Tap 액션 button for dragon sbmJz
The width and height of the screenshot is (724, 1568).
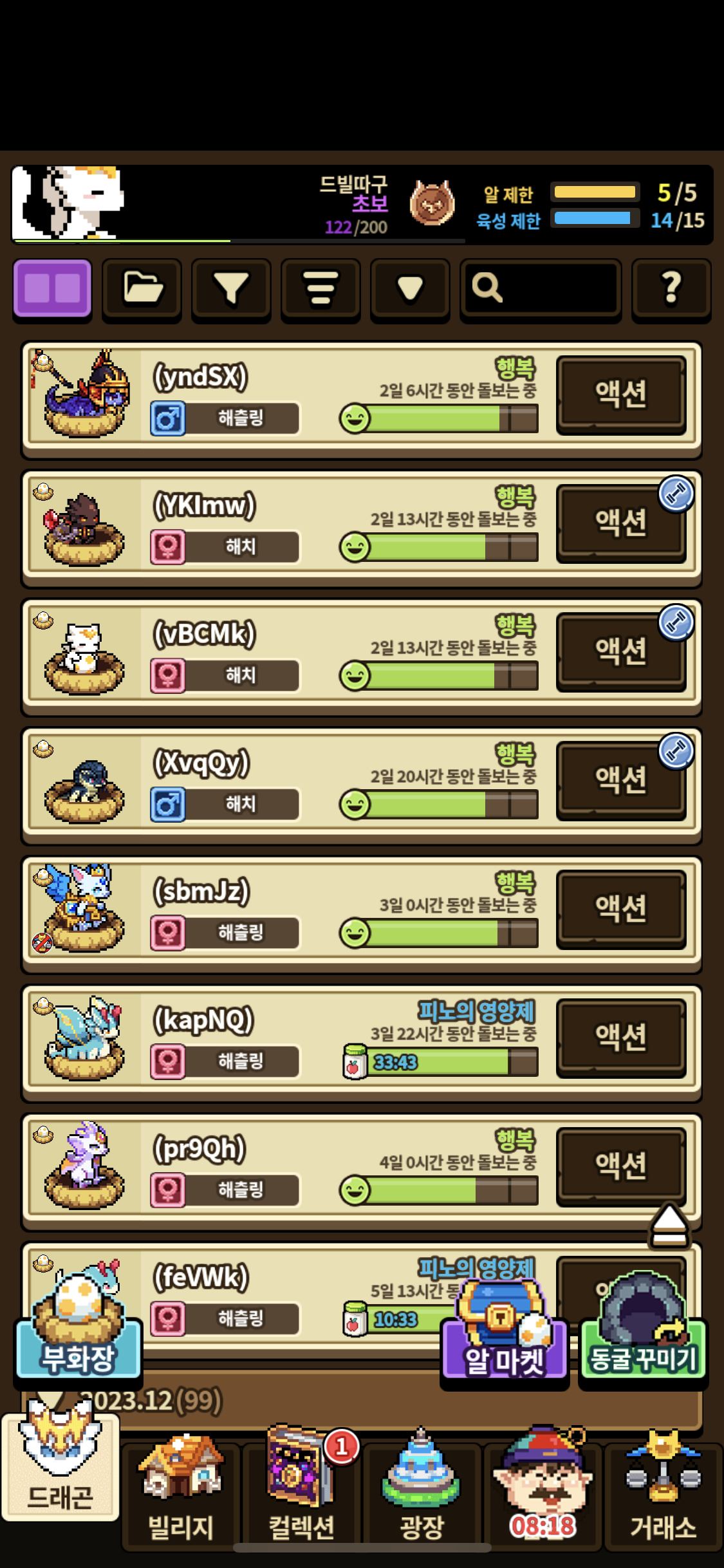[x=620, y=909]
